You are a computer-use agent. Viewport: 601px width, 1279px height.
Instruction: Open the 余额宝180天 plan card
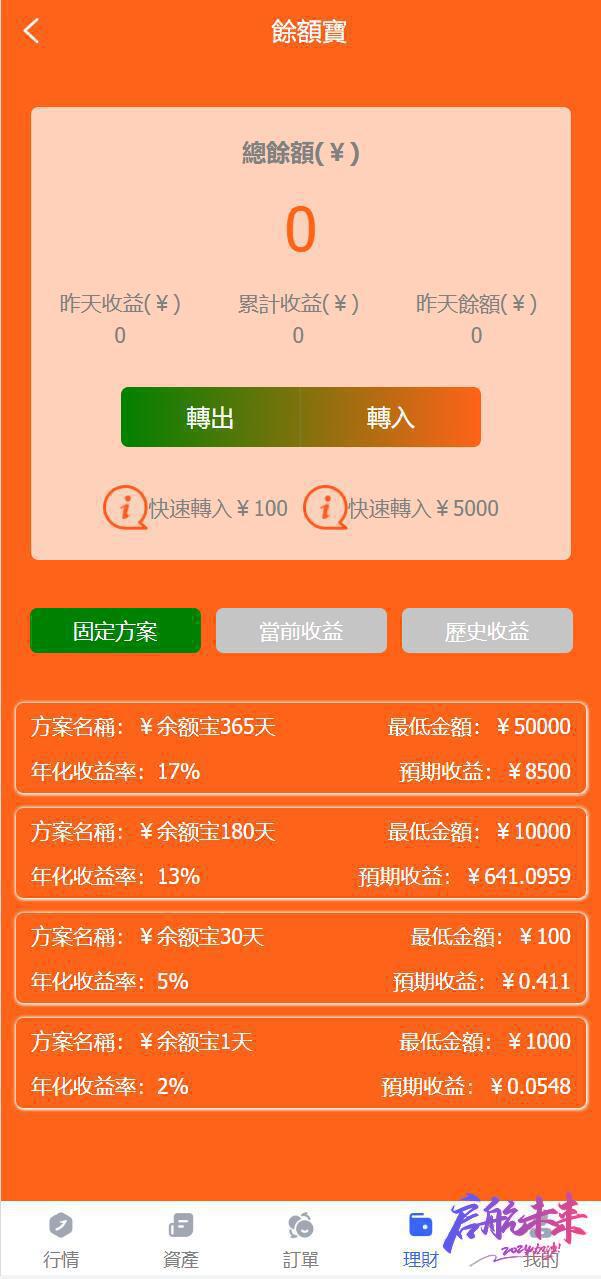(300, 853)
